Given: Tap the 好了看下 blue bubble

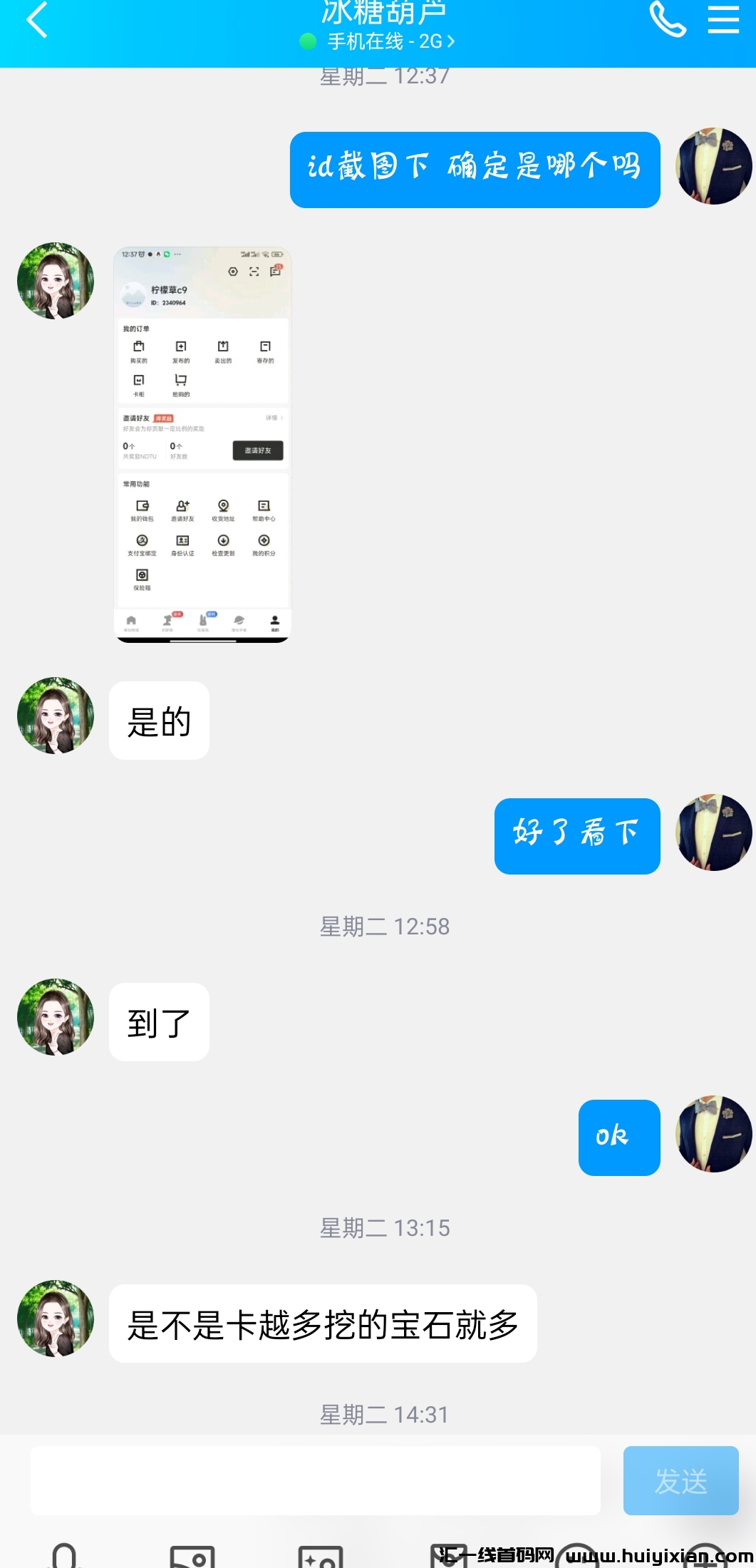Looking at the screenshot, I should pos(576,836).
